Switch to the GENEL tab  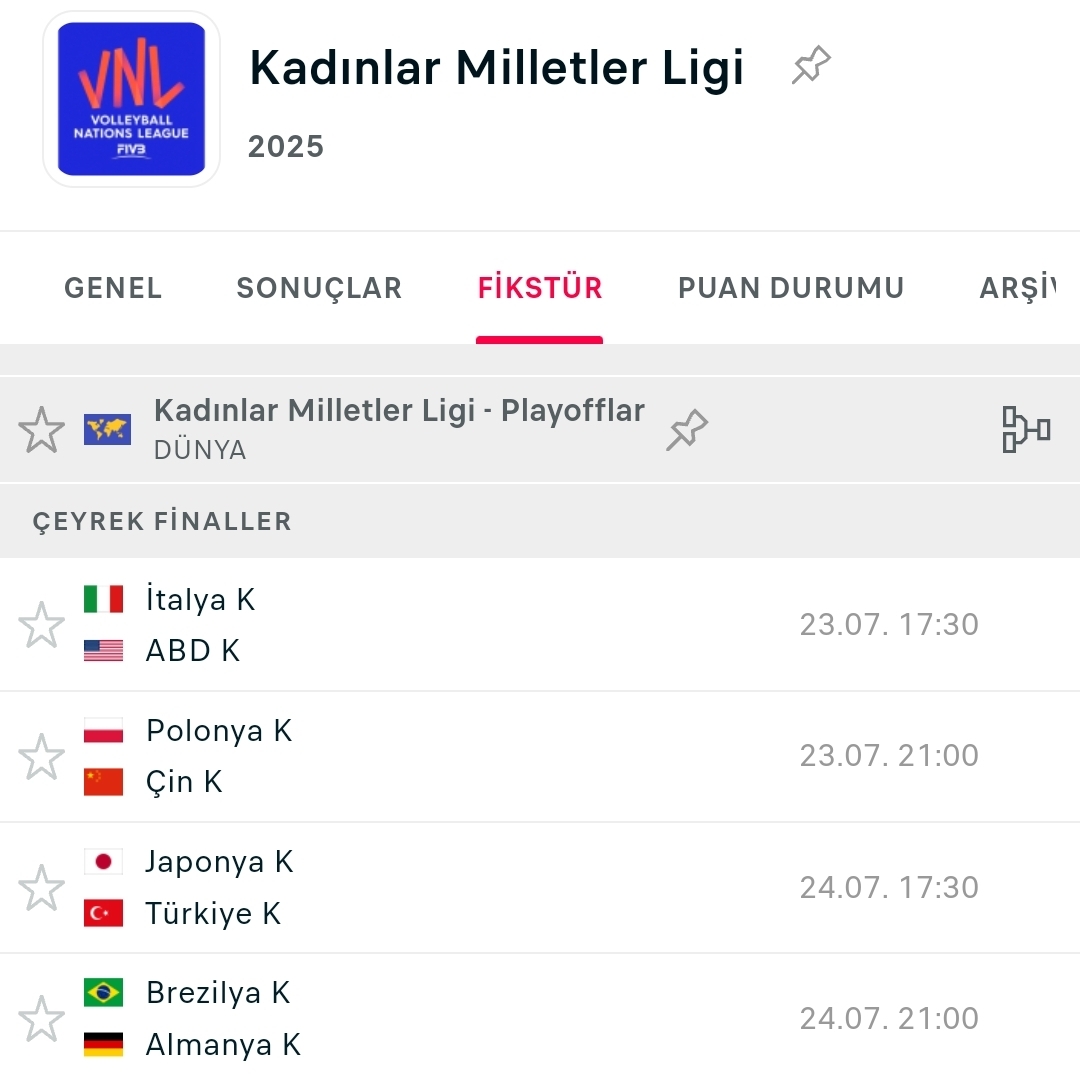click(x=113, y=288)
